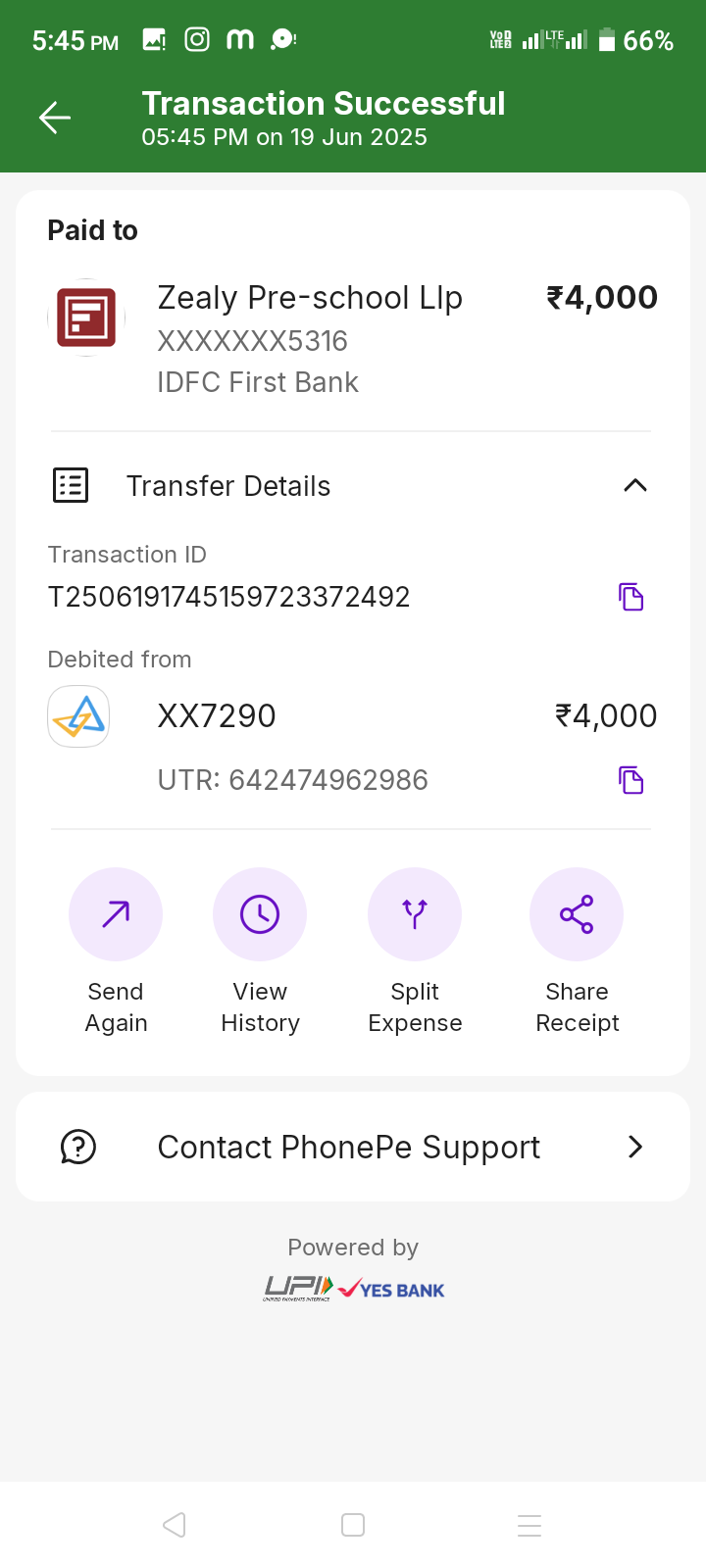Copy the UTR number
Viewport: 706px width, 1568px height.
[630, 780]
